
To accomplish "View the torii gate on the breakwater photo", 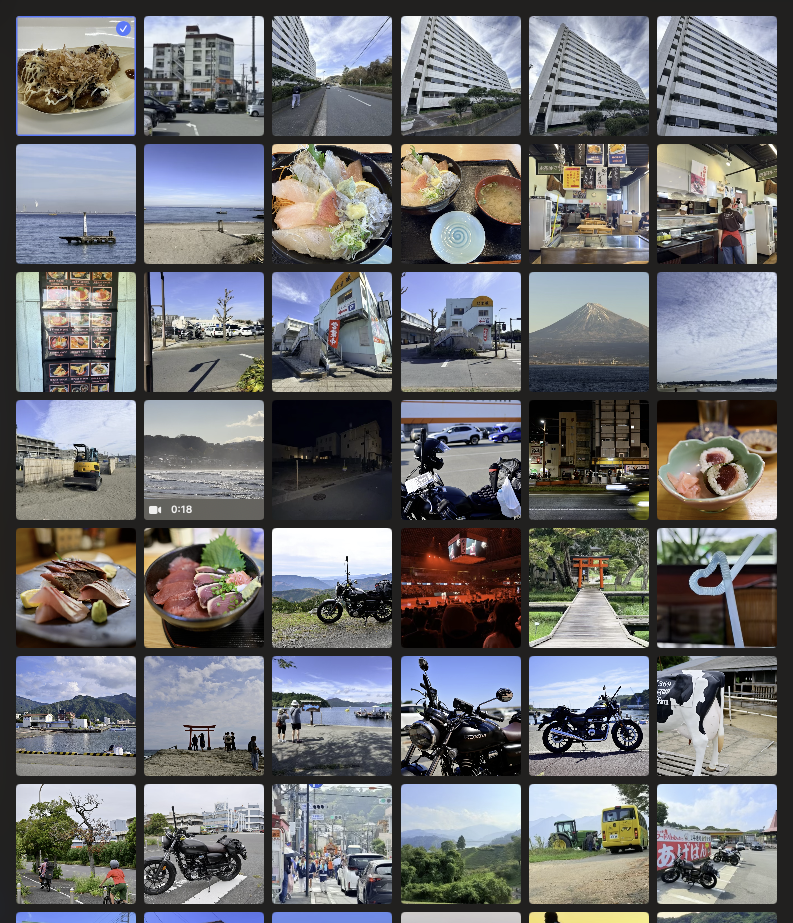I will 203,715.
